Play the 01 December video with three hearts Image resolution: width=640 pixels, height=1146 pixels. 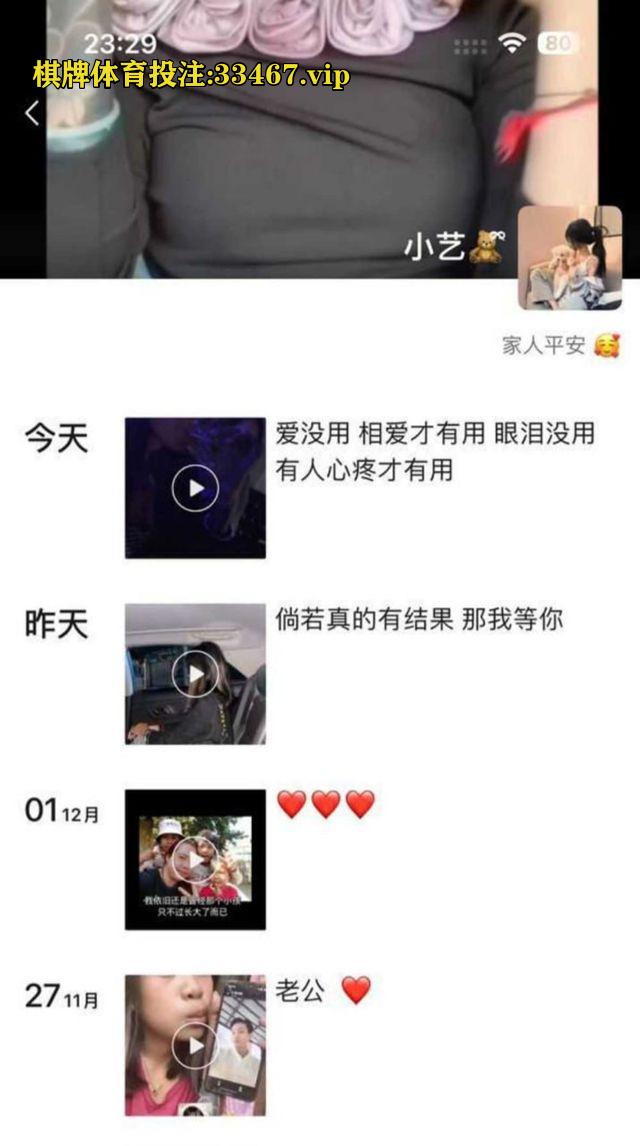click(195, 860)
